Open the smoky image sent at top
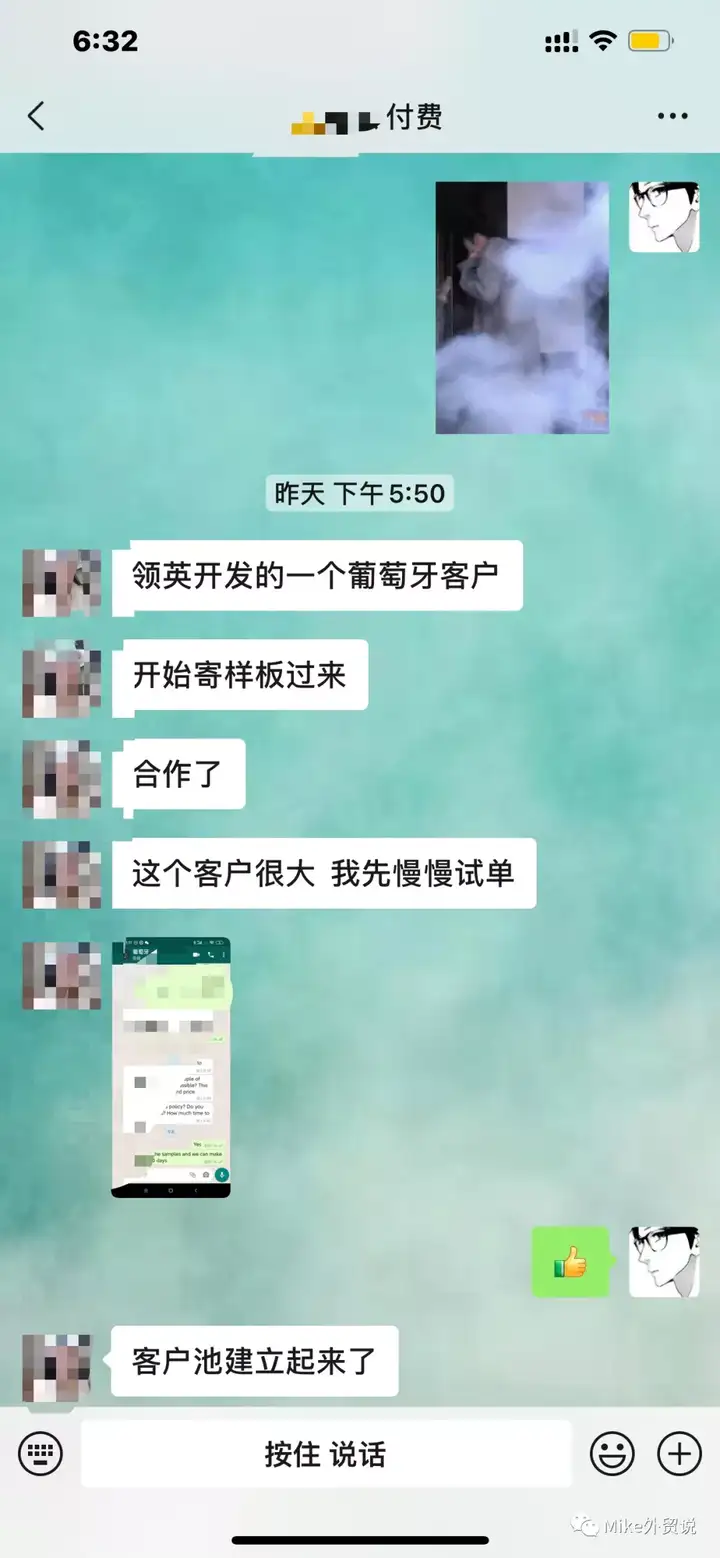720x1558 pixels. pyautogui.click(x=522, y=308)
